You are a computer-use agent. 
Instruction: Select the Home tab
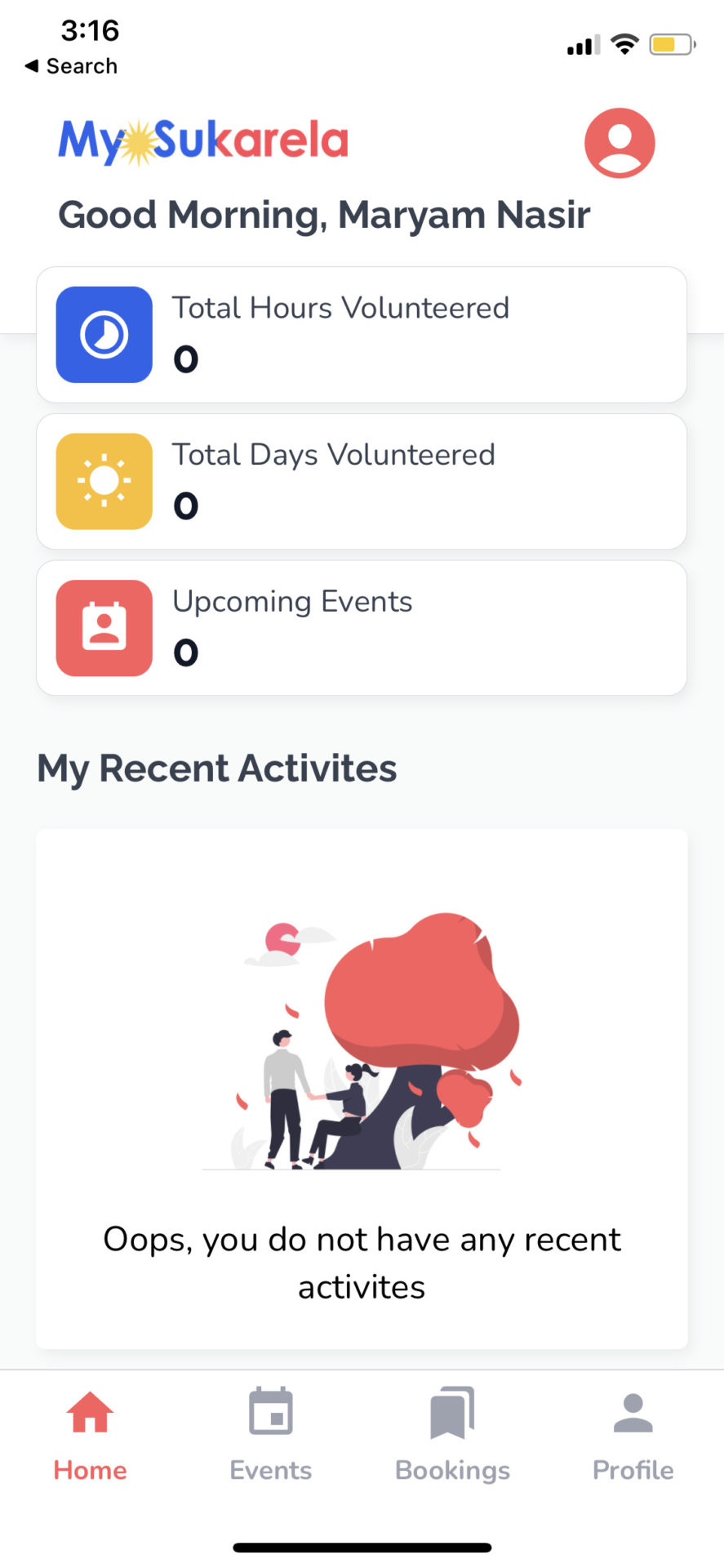click(x=90, y=1435)
